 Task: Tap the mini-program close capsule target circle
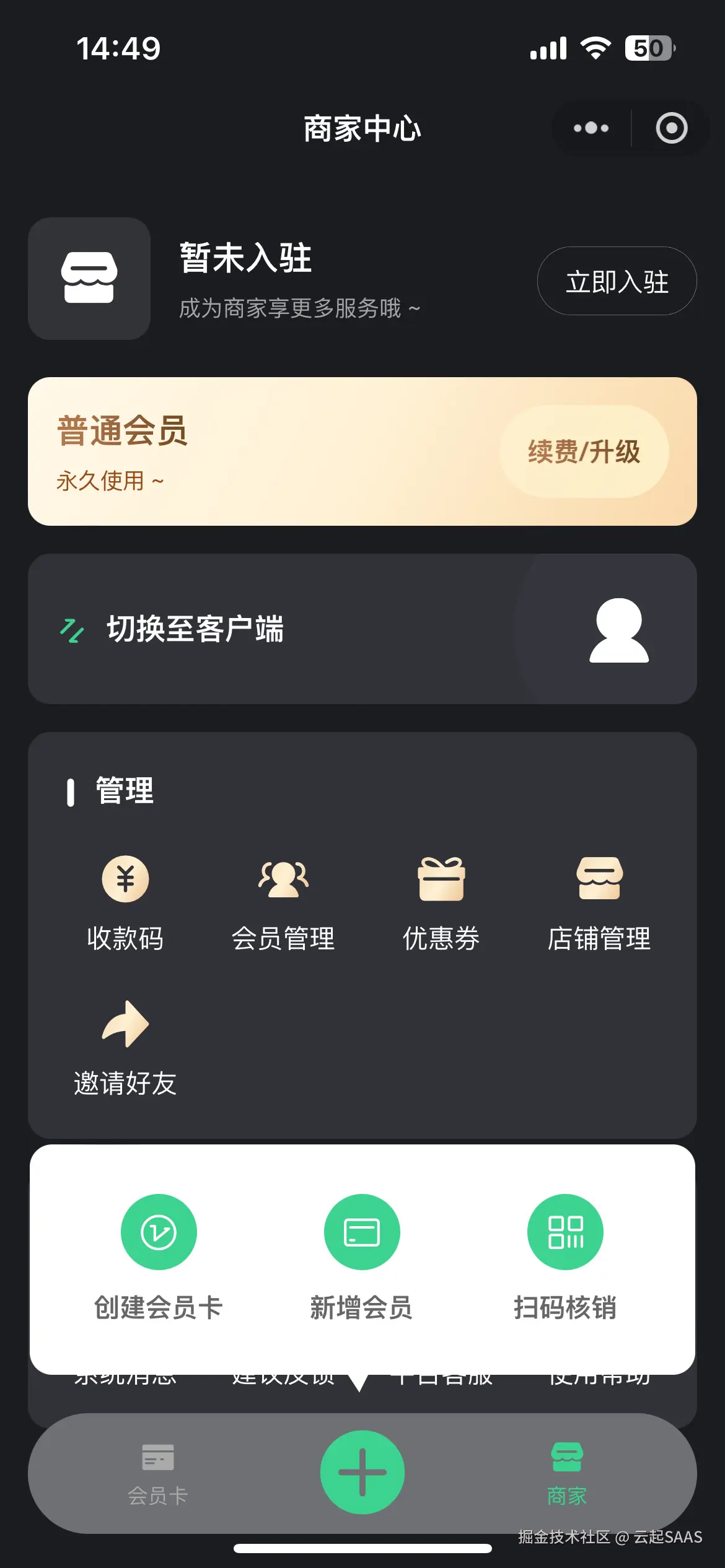coord(672,128)
